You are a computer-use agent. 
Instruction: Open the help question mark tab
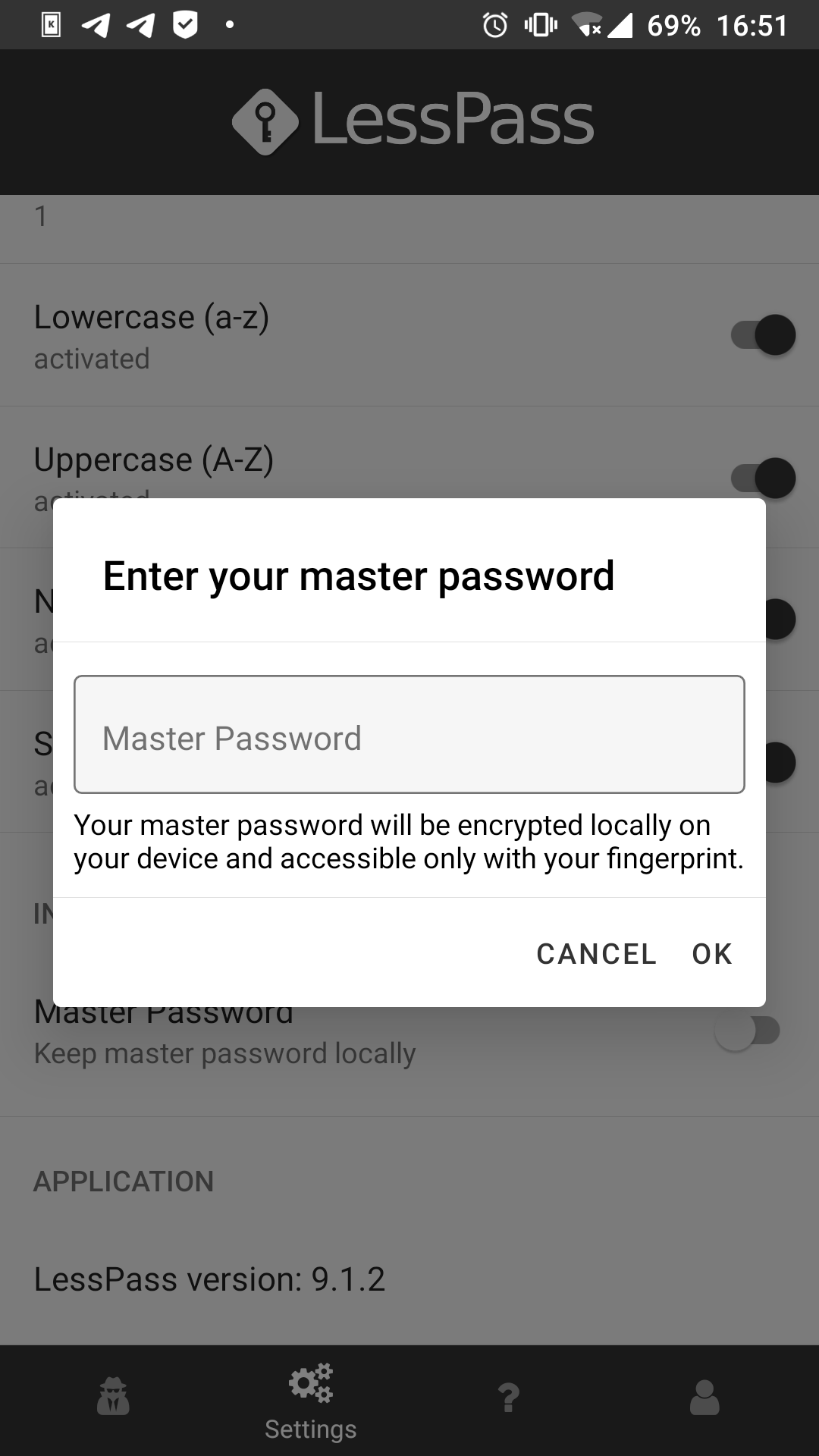[508, 1398]
